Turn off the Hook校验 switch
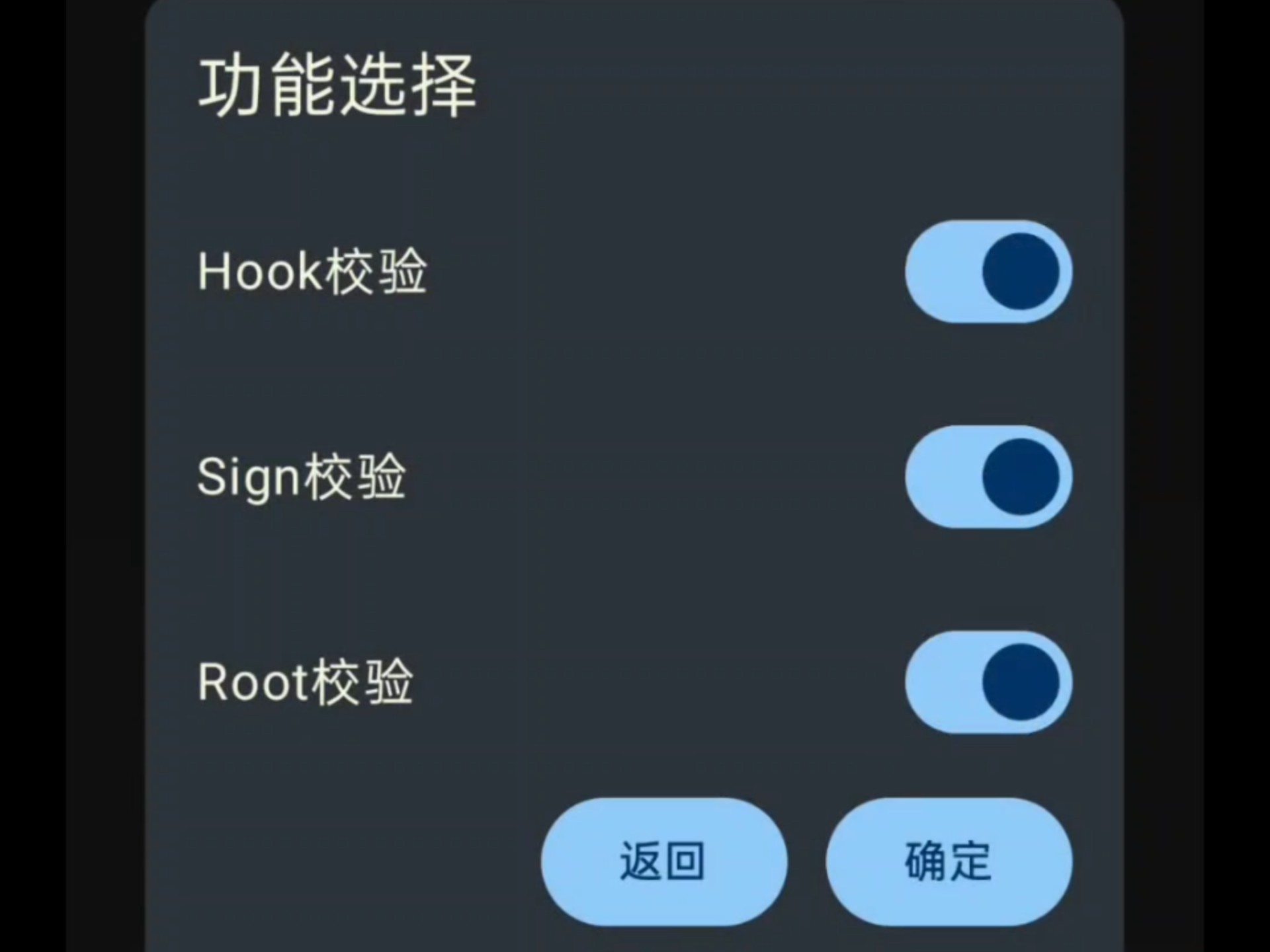The image size is (1270, 952). [988, 272]
